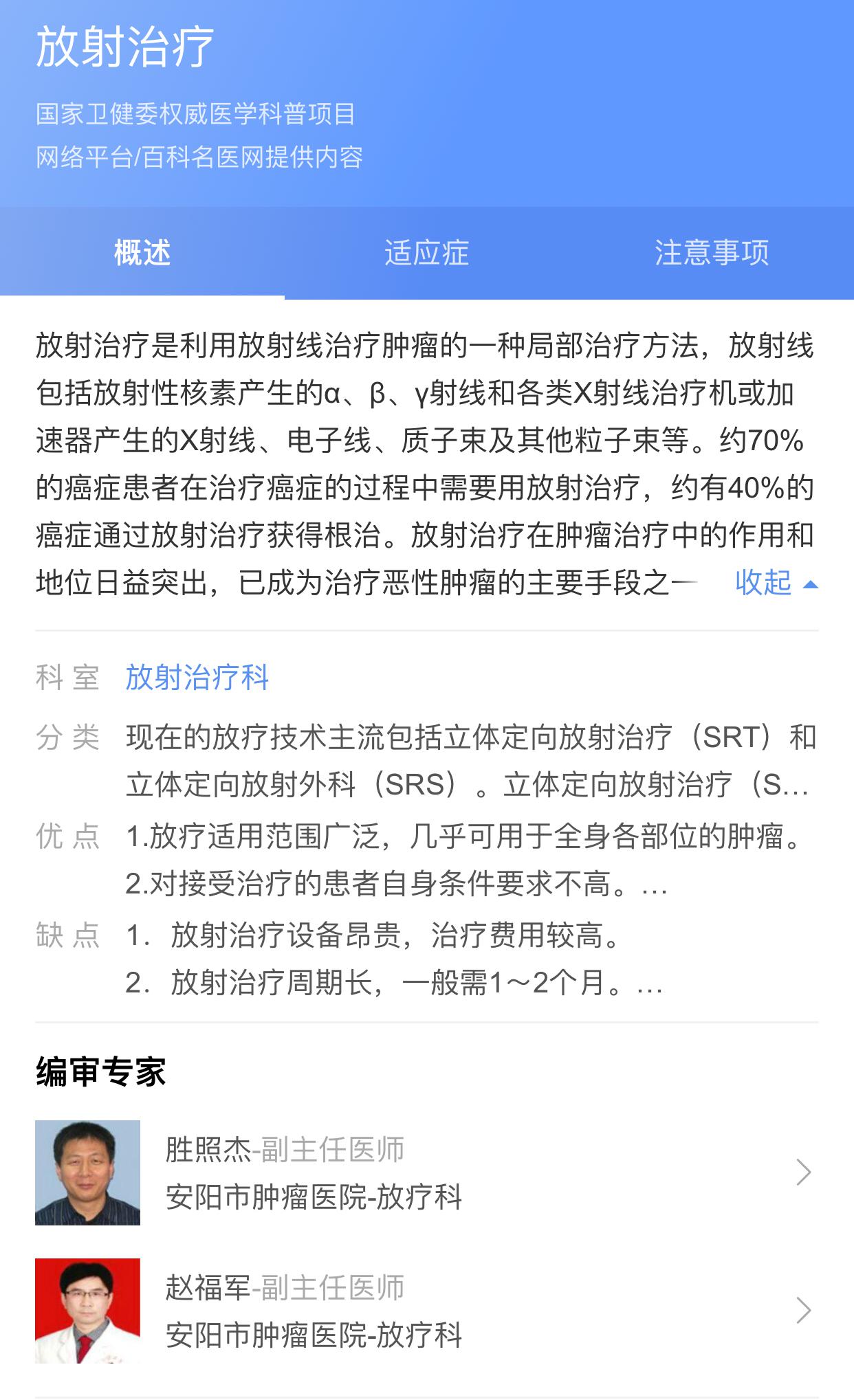Open the 注意事项 tab
Viewport: 854px width, 1400px height.
pyautogui.click(x=711, y=253)
